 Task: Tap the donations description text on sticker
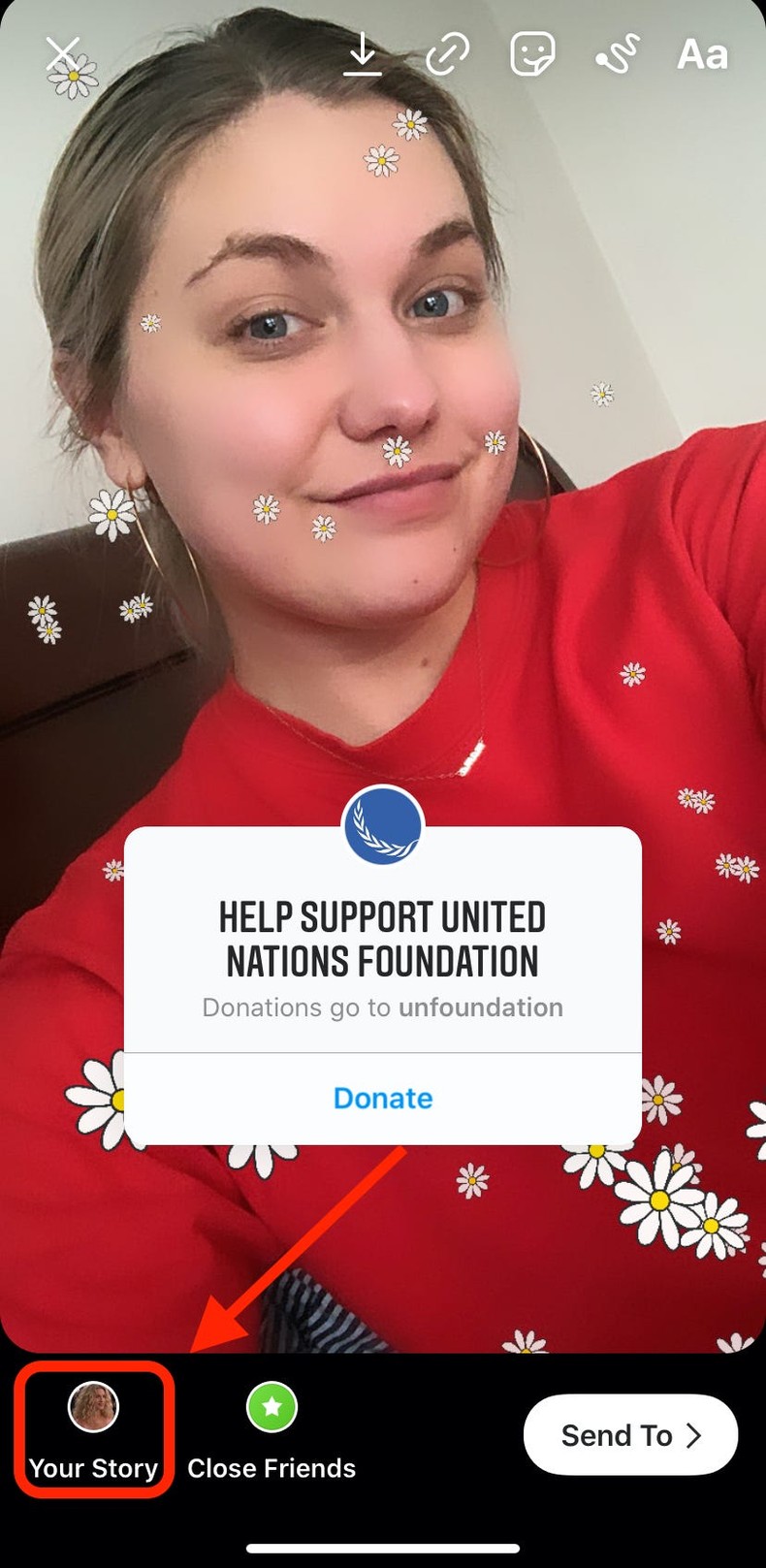[x=382, y=1008]
